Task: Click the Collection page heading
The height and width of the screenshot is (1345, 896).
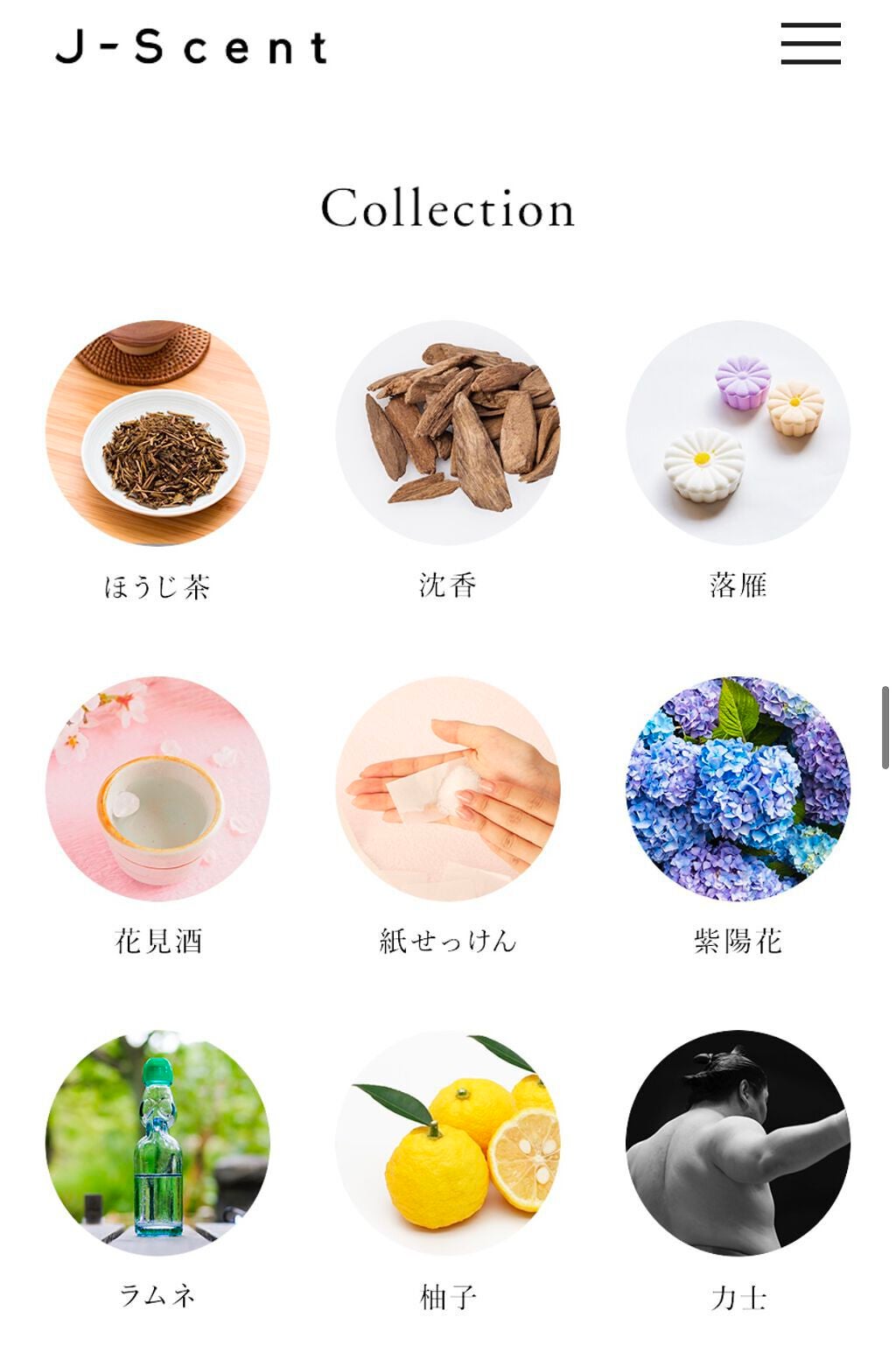Action: pos(448,210)
